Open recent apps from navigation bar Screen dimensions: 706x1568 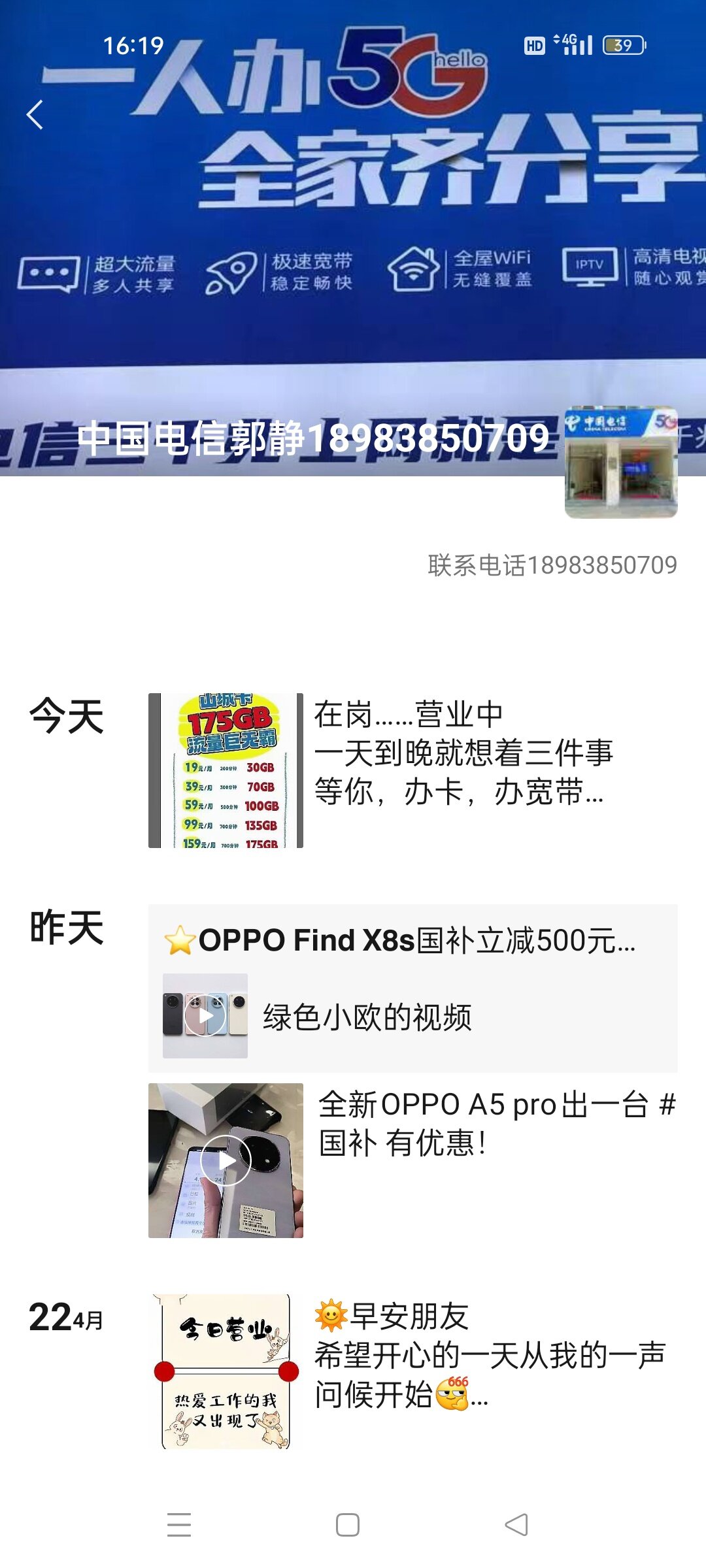pyautogui.click(x=179, y=1525)
